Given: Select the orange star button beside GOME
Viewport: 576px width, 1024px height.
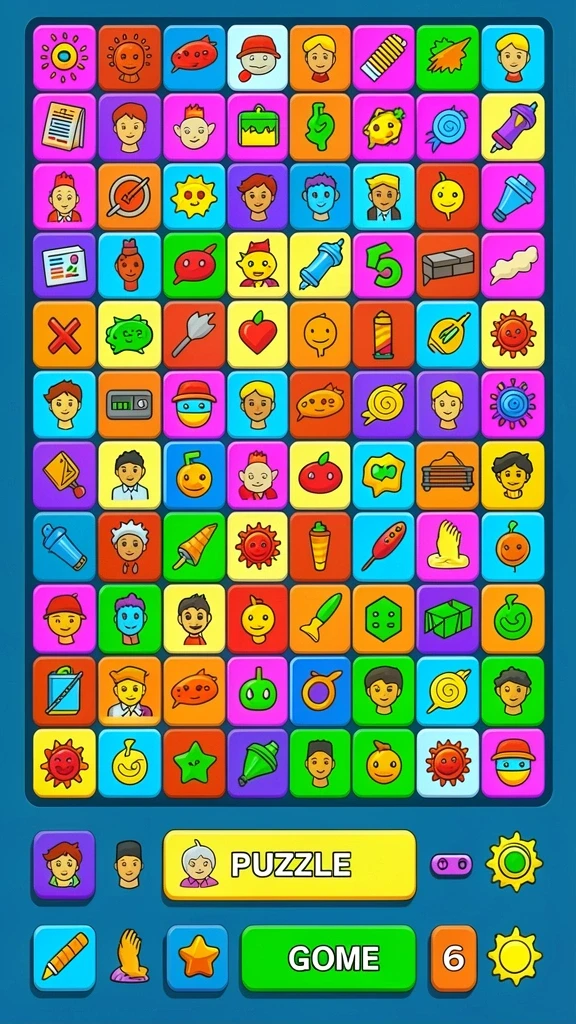Looking at the screenshot, I should coord(197,957).
